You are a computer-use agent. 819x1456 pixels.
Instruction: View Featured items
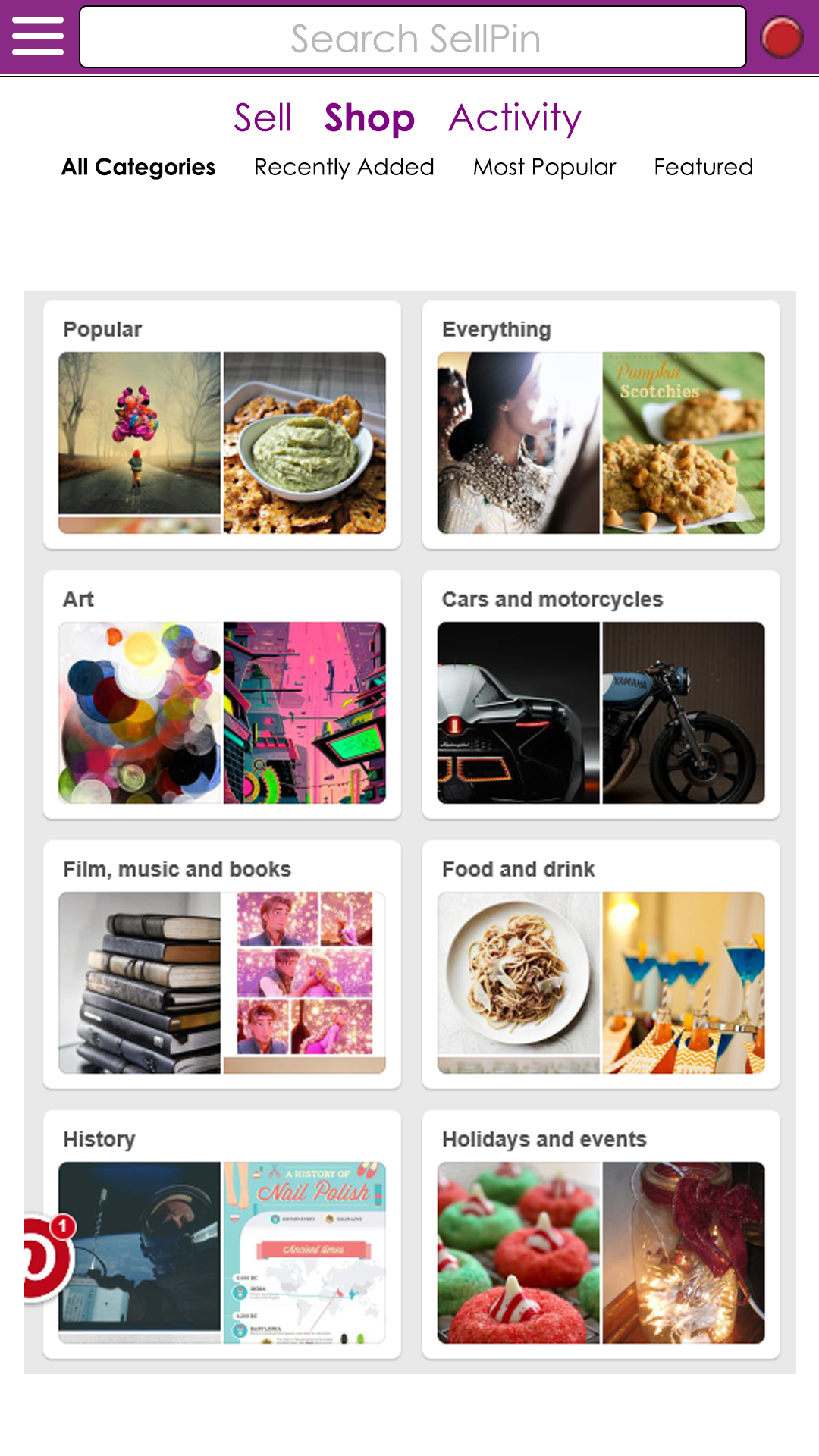click(x=703, y=167)
